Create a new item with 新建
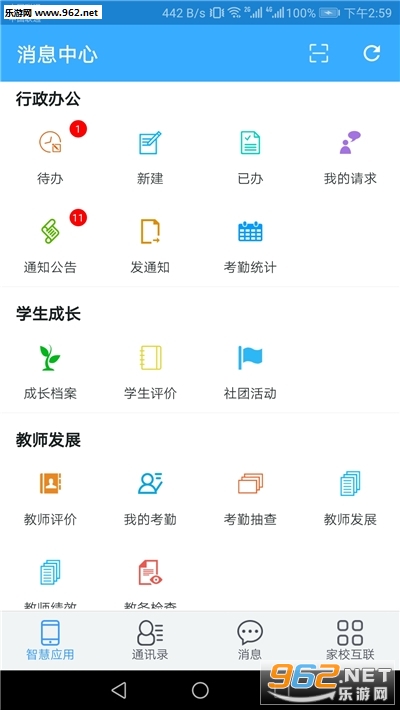Image resolution: width=400 pixels, height=710 pixels. pos(150,156)
